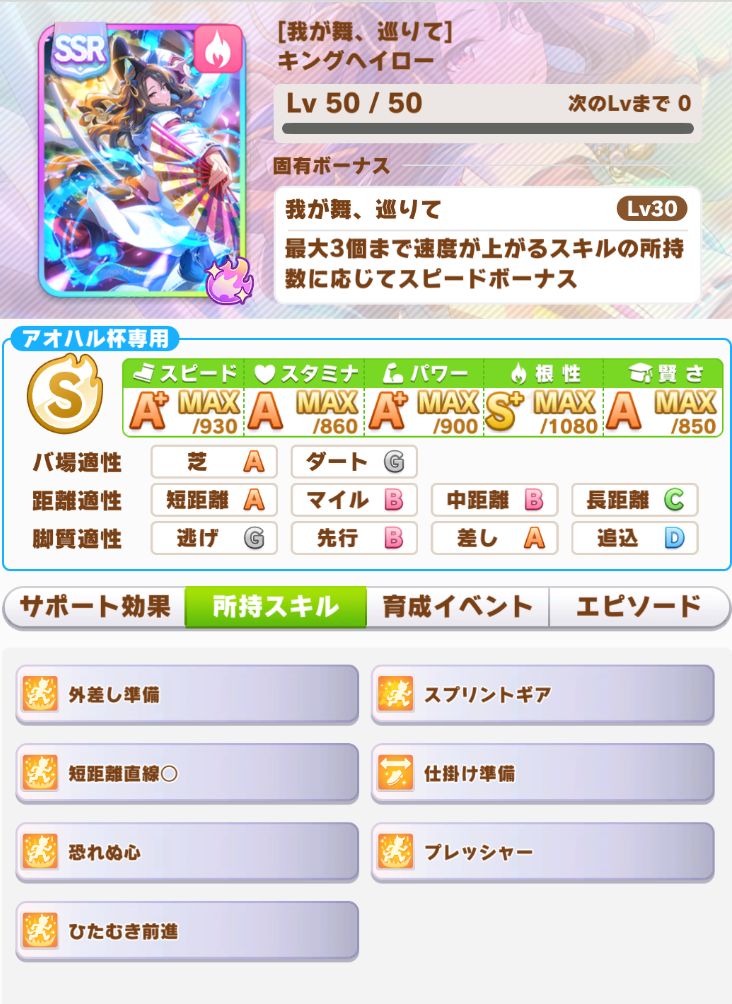The height and width of the screenshot is (1004, 732).
Task: View the スプリントギア skill
Action: pyautogui.click(x=543, y=693)
